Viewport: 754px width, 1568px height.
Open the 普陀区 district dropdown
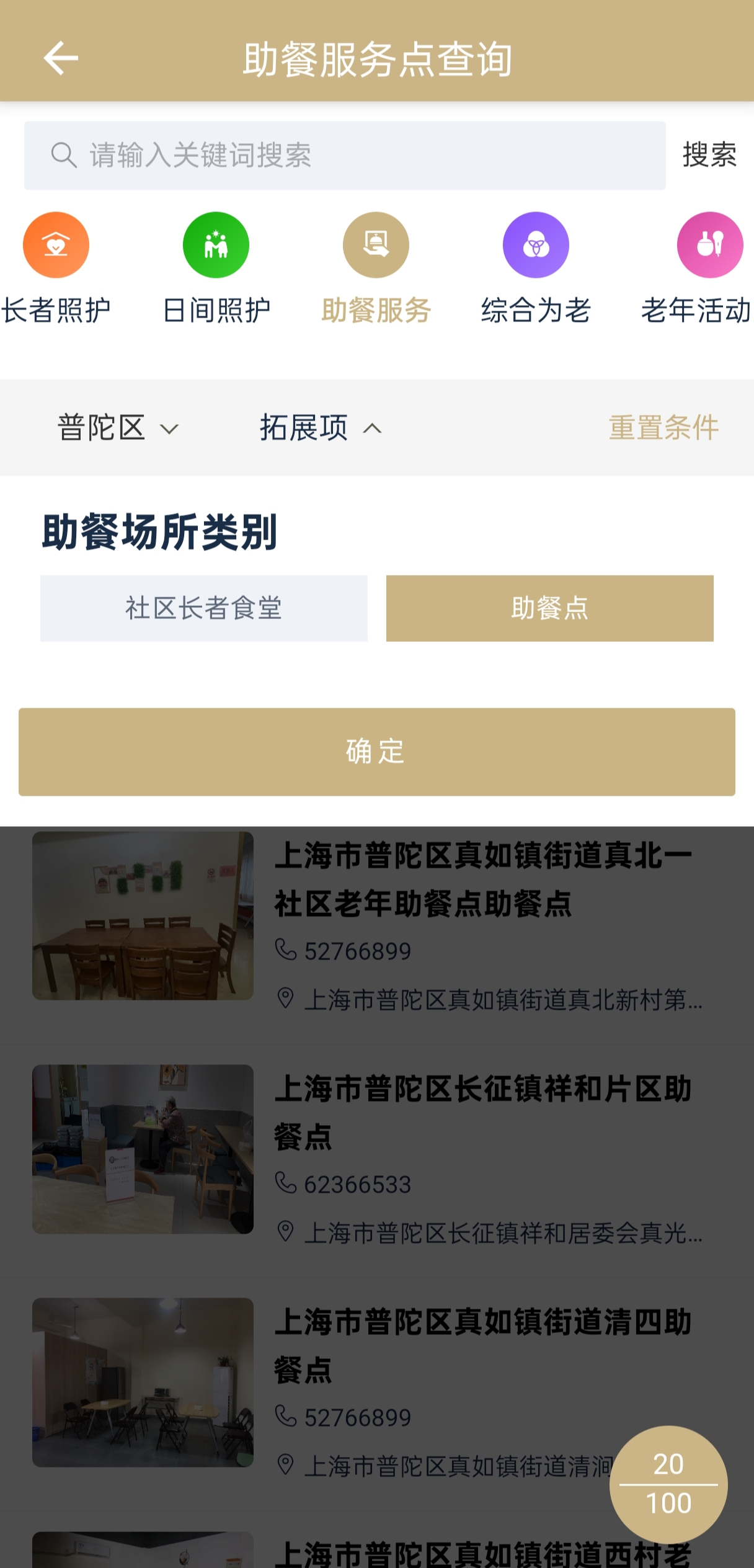click(x=118, y=428)
